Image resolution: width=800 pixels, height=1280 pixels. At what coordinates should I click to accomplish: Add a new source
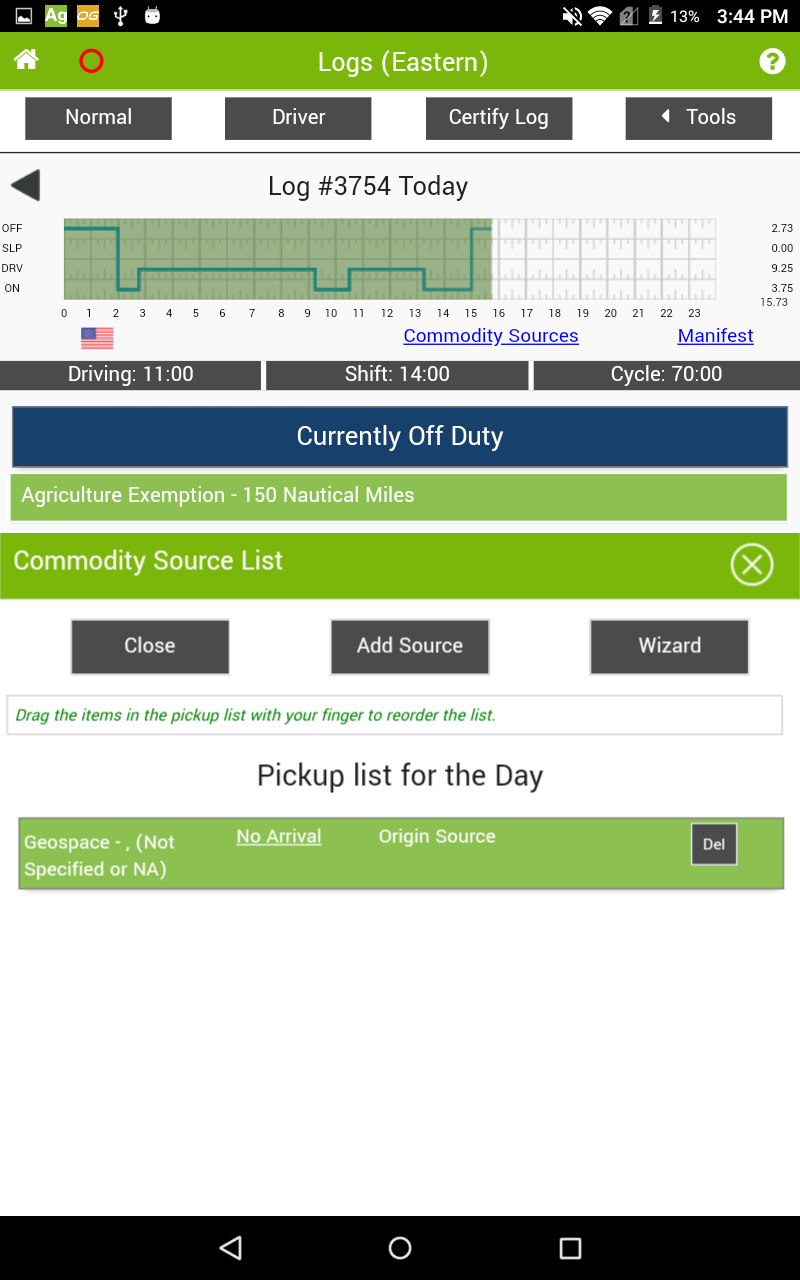point(410,646)
